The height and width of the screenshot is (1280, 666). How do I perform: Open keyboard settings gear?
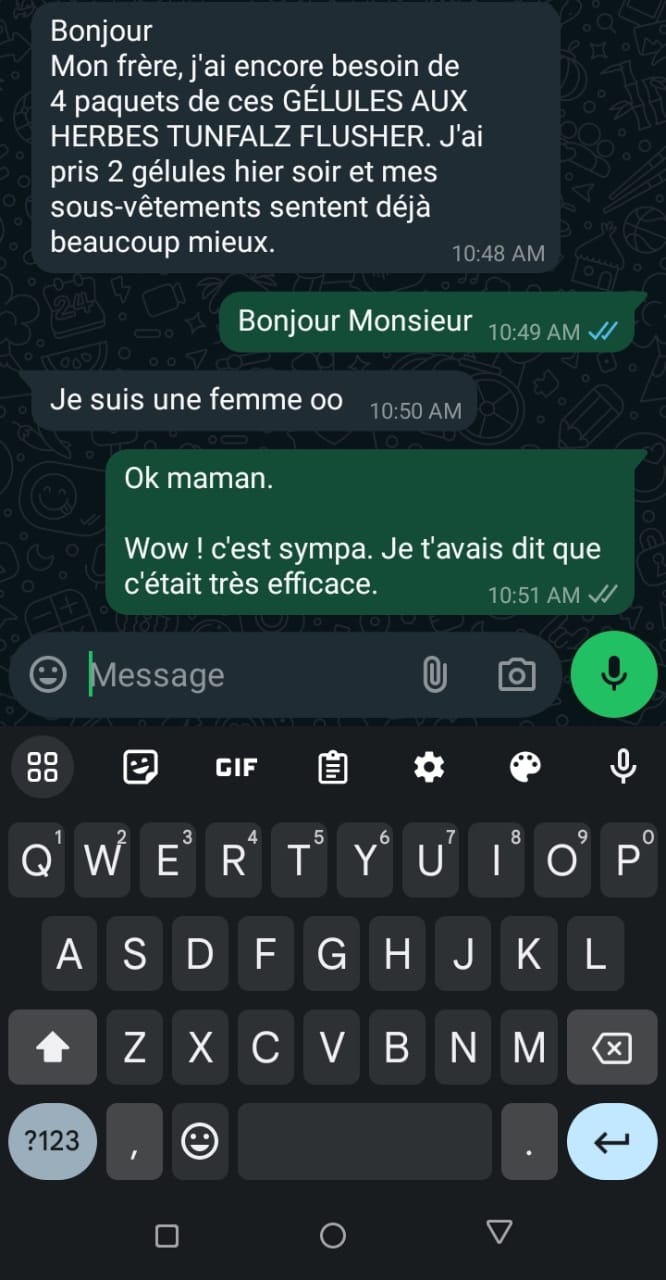tap(429, 767)
